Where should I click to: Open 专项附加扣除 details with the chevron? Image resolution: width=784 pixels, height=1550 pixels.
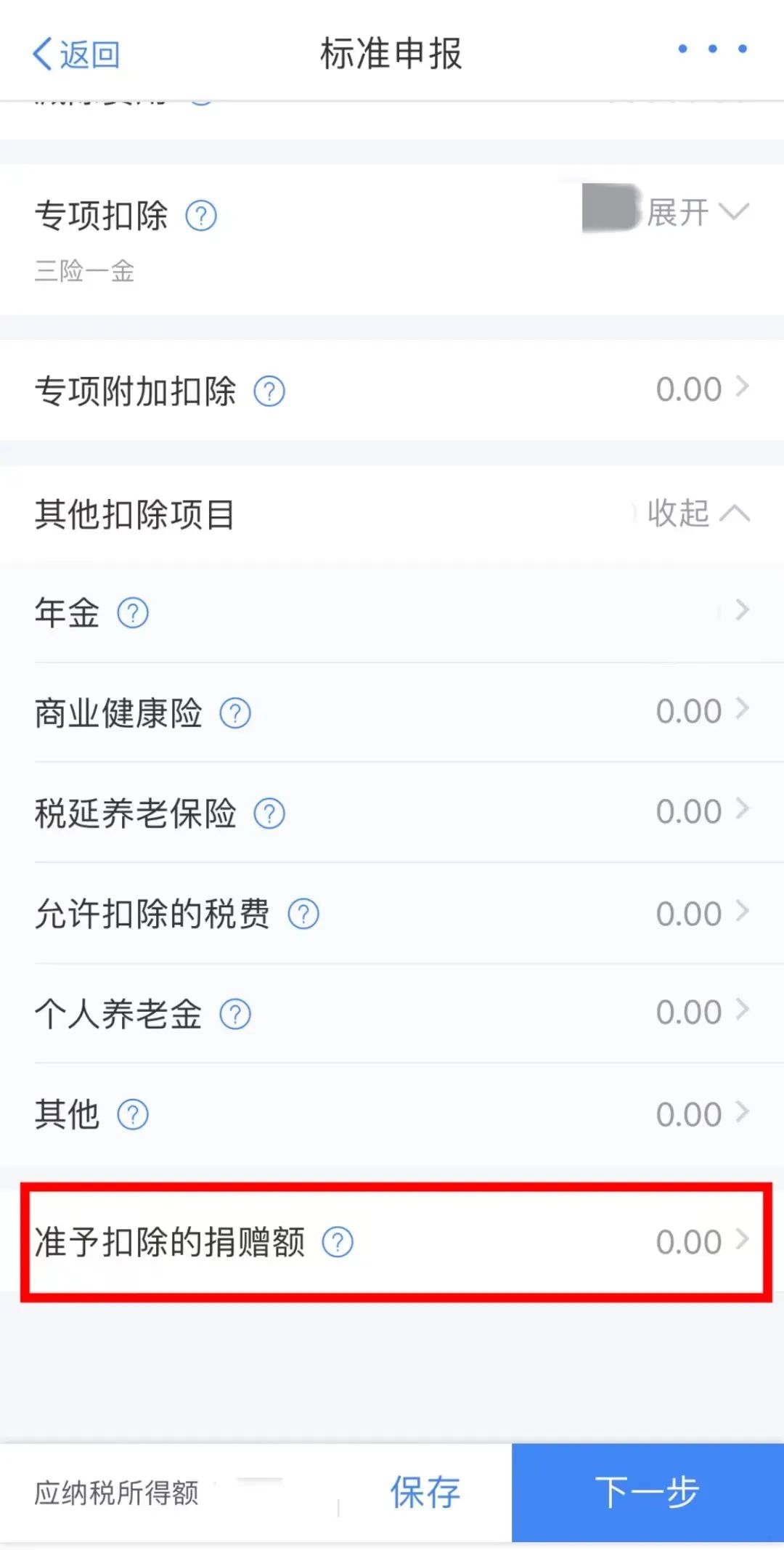point(742,389)
